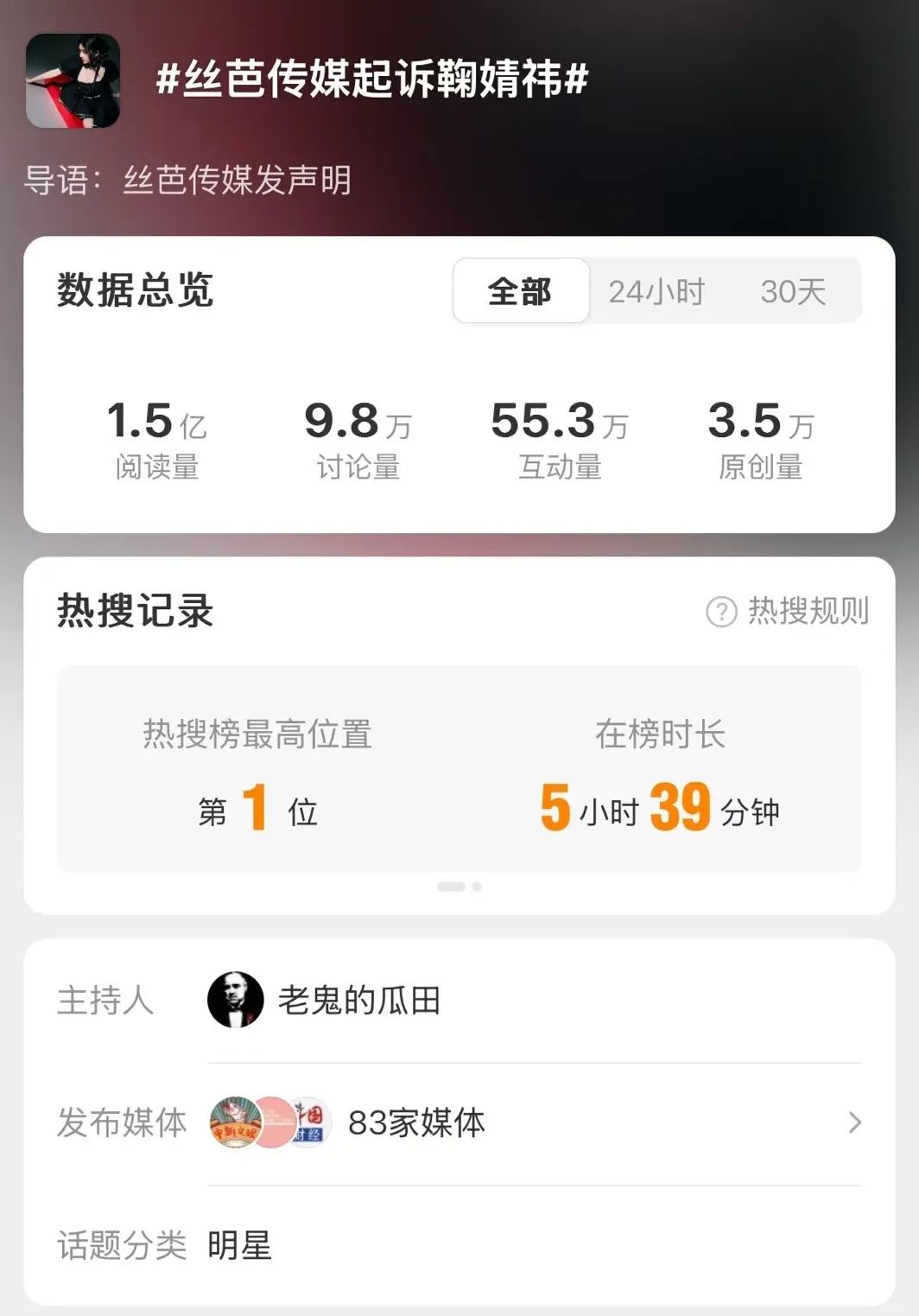Tap the hot search record page indicator
This screenshot has width=919, height=1316.
[x=459, y=887]
